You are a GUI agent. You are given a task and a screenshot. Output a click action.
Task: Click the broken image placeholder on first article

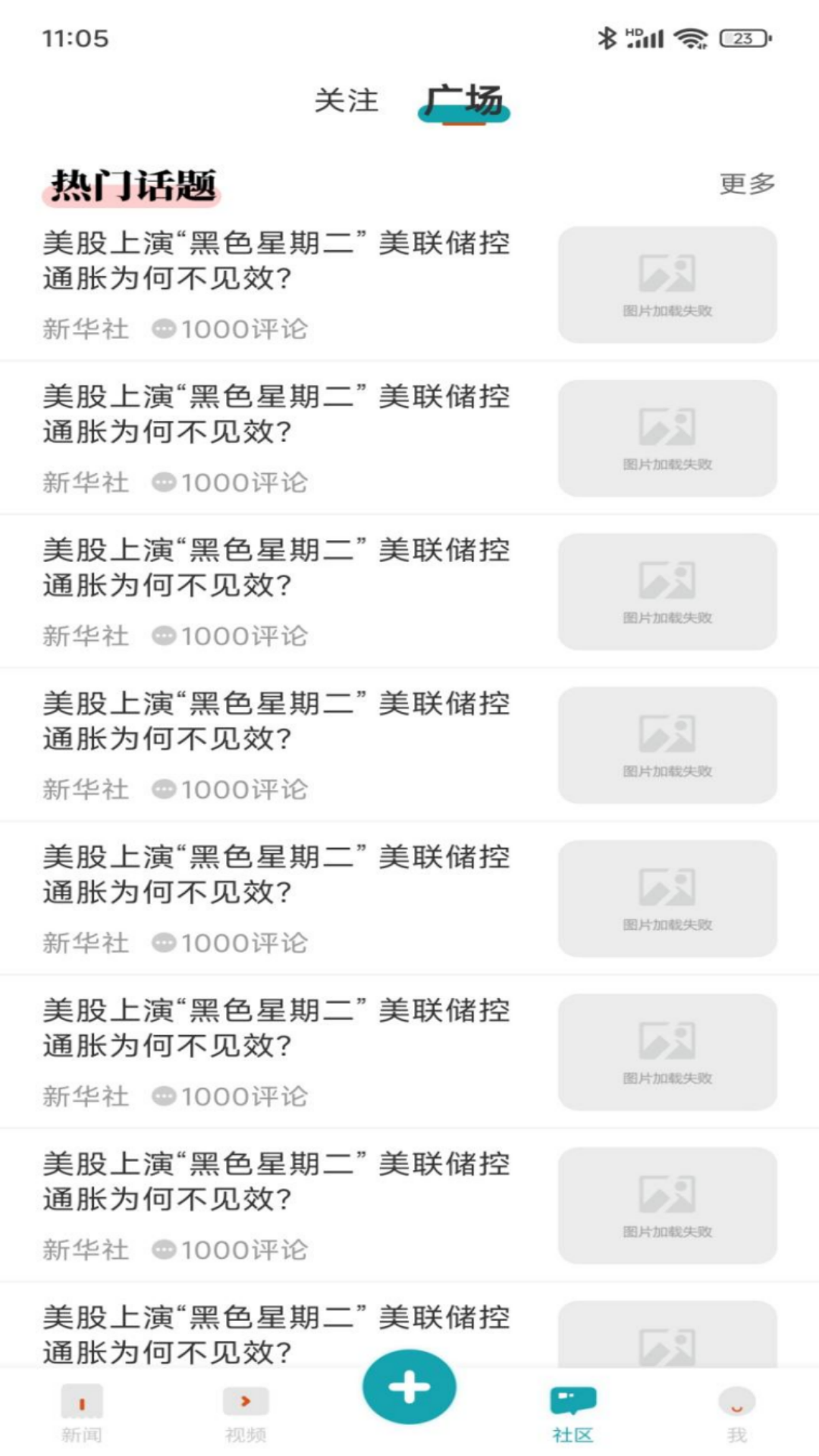[667, 284]
